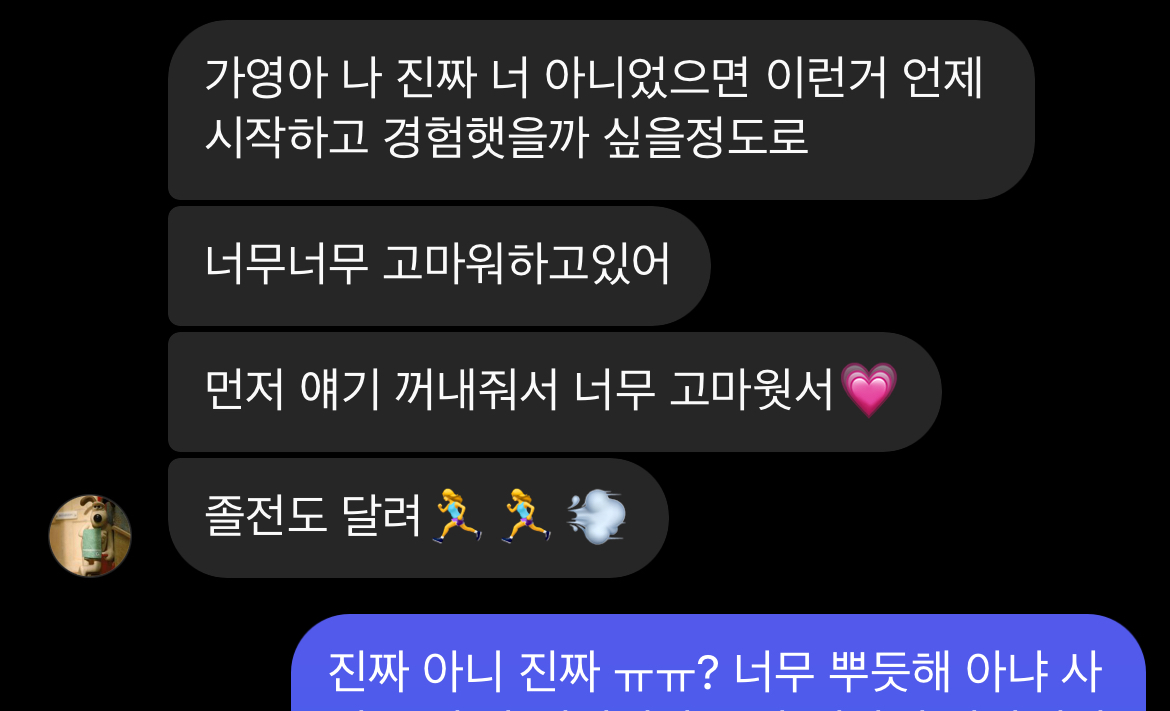1170x711 pixels.
Task: Open the sender's profile picture avatar
Action: [90, 536]
